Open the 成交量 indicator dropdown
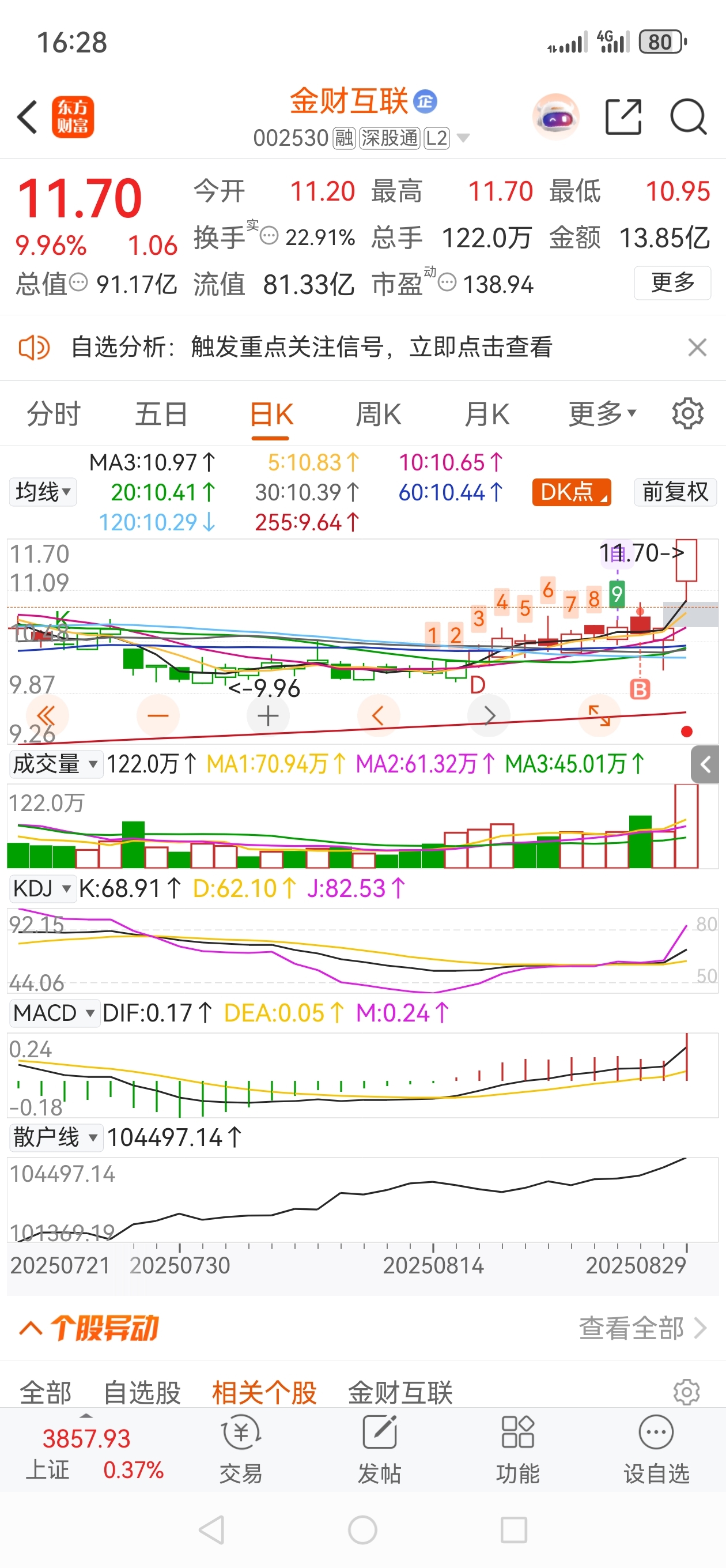 point(55,763)
